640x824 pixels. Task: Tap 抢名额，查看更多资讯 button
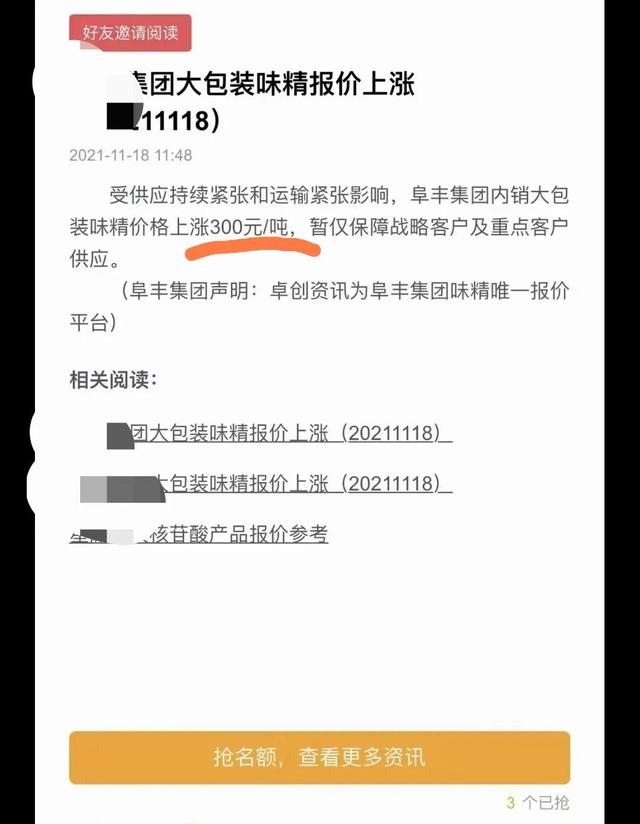click(319, 756)
